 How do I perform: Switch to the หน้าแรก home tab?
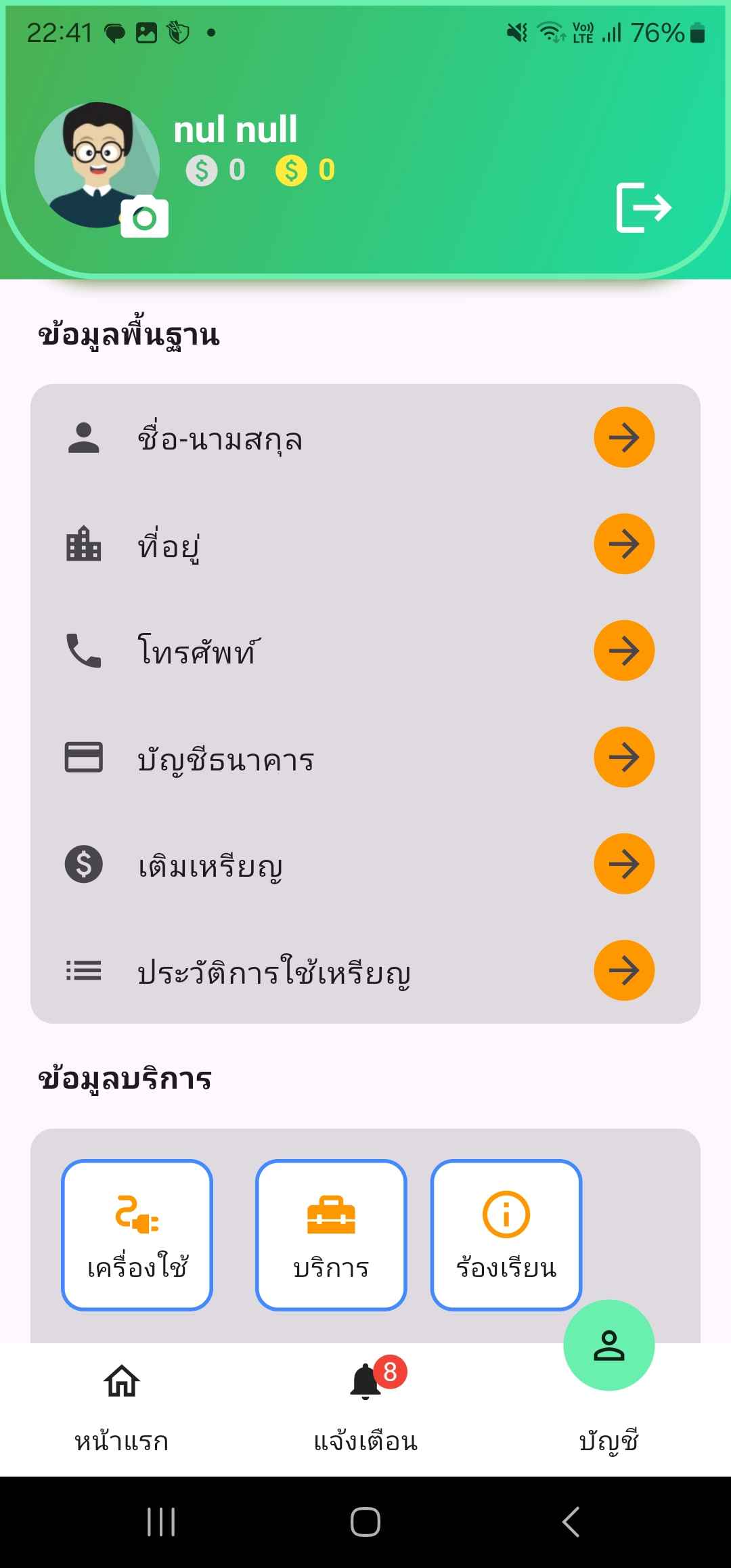122,1407
